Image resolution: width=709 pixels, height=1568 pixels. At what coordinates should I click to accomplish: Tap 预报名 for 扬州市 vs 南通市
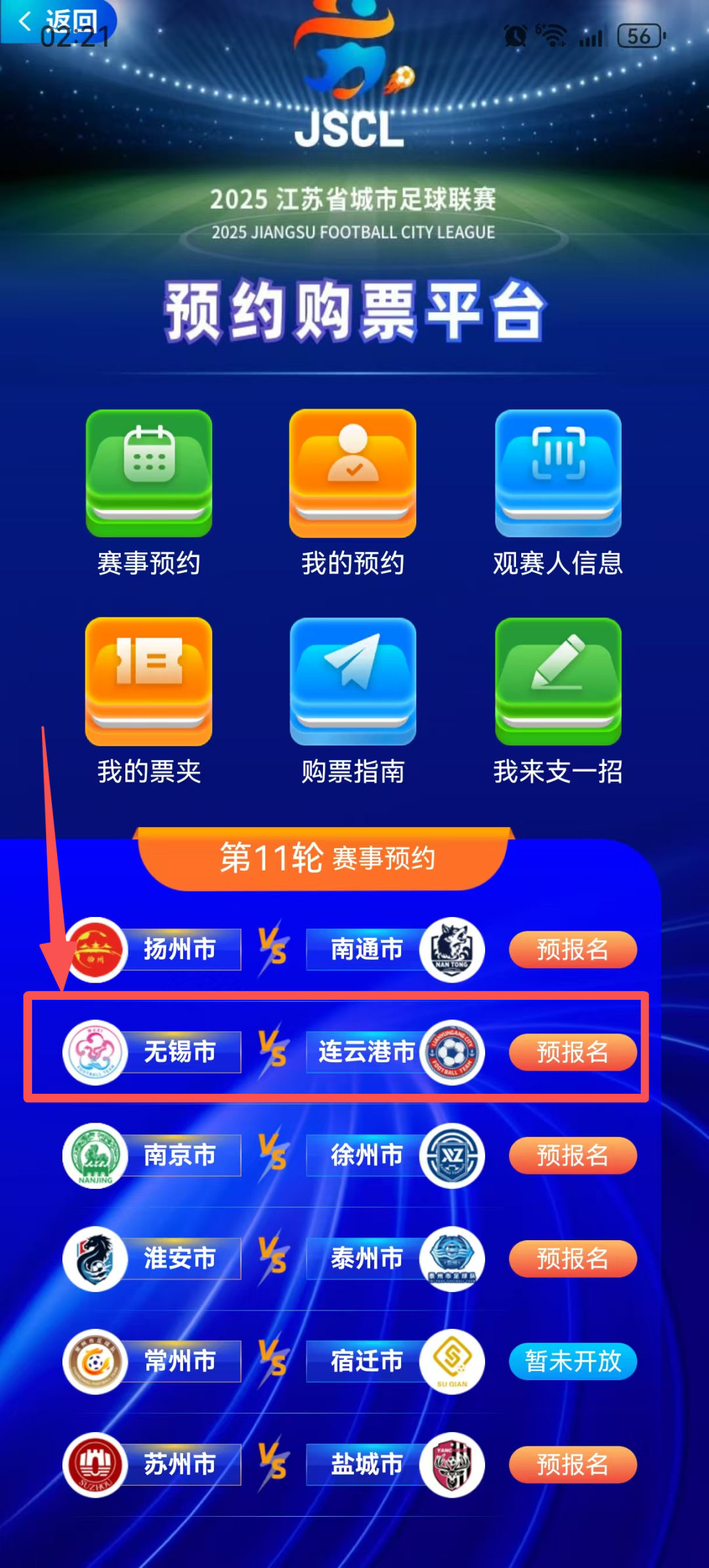pos(572,949)
